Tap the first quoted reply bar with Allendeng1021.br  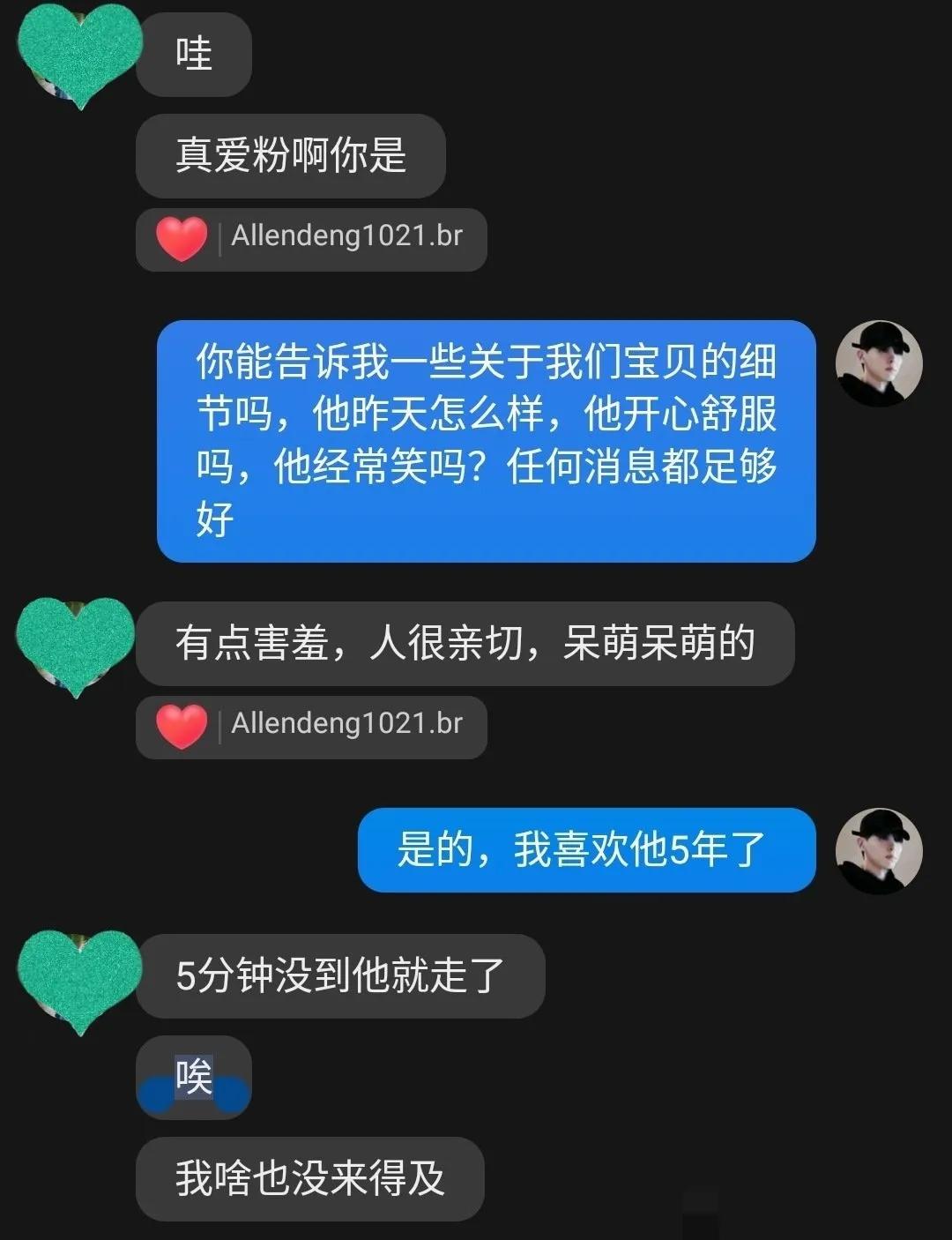tap(311, 238)
